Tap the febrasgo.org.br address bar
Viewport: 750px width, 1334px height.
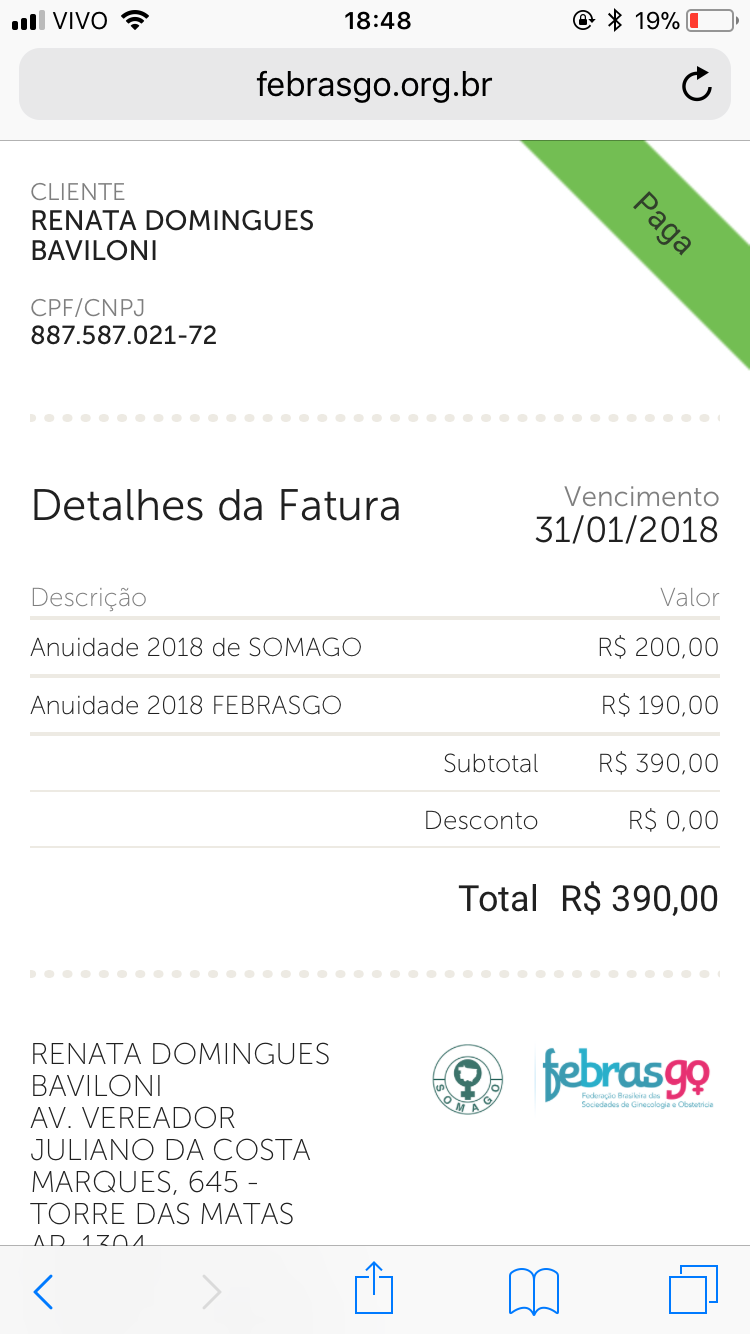point(374,85)
